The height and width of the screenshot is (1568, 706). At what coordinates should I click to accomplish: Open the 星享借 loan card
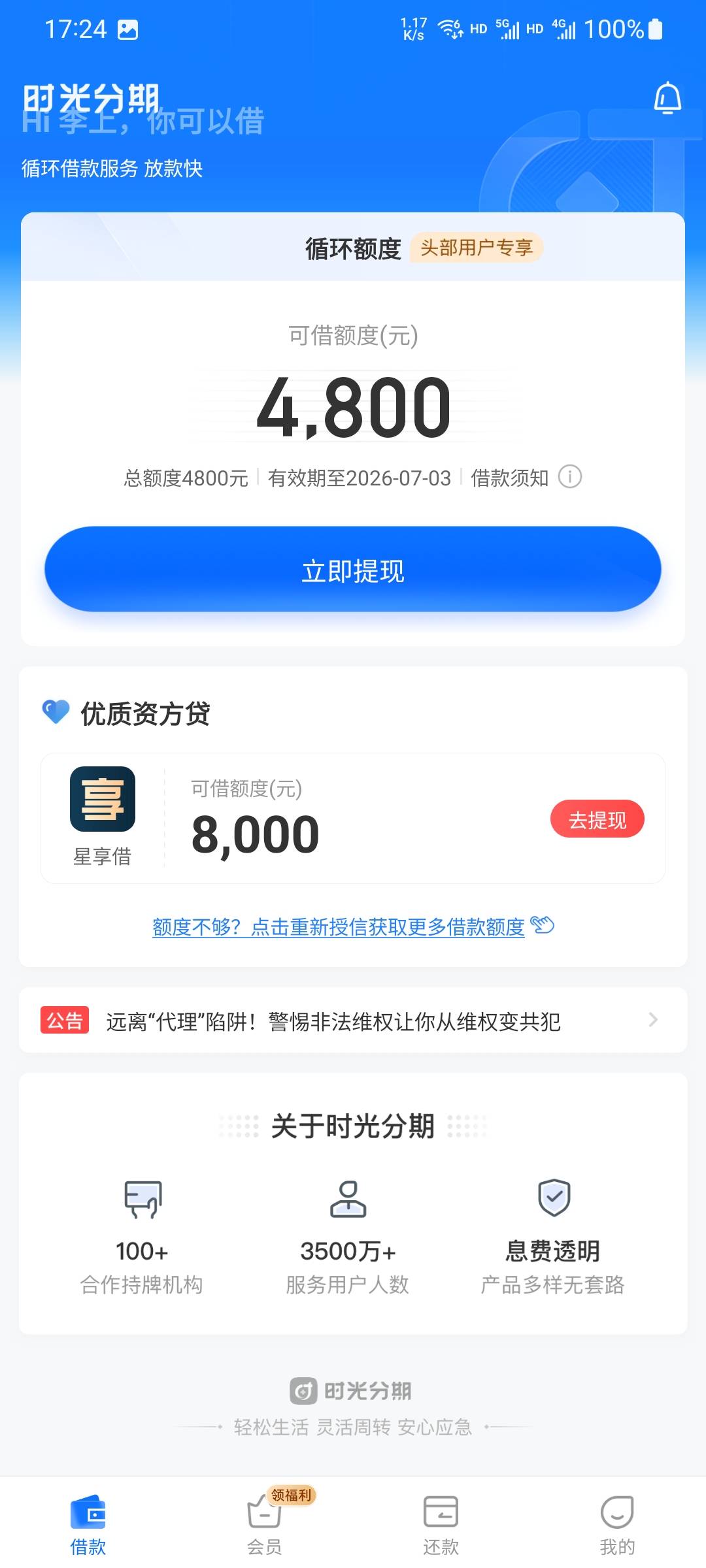(353, 819)
